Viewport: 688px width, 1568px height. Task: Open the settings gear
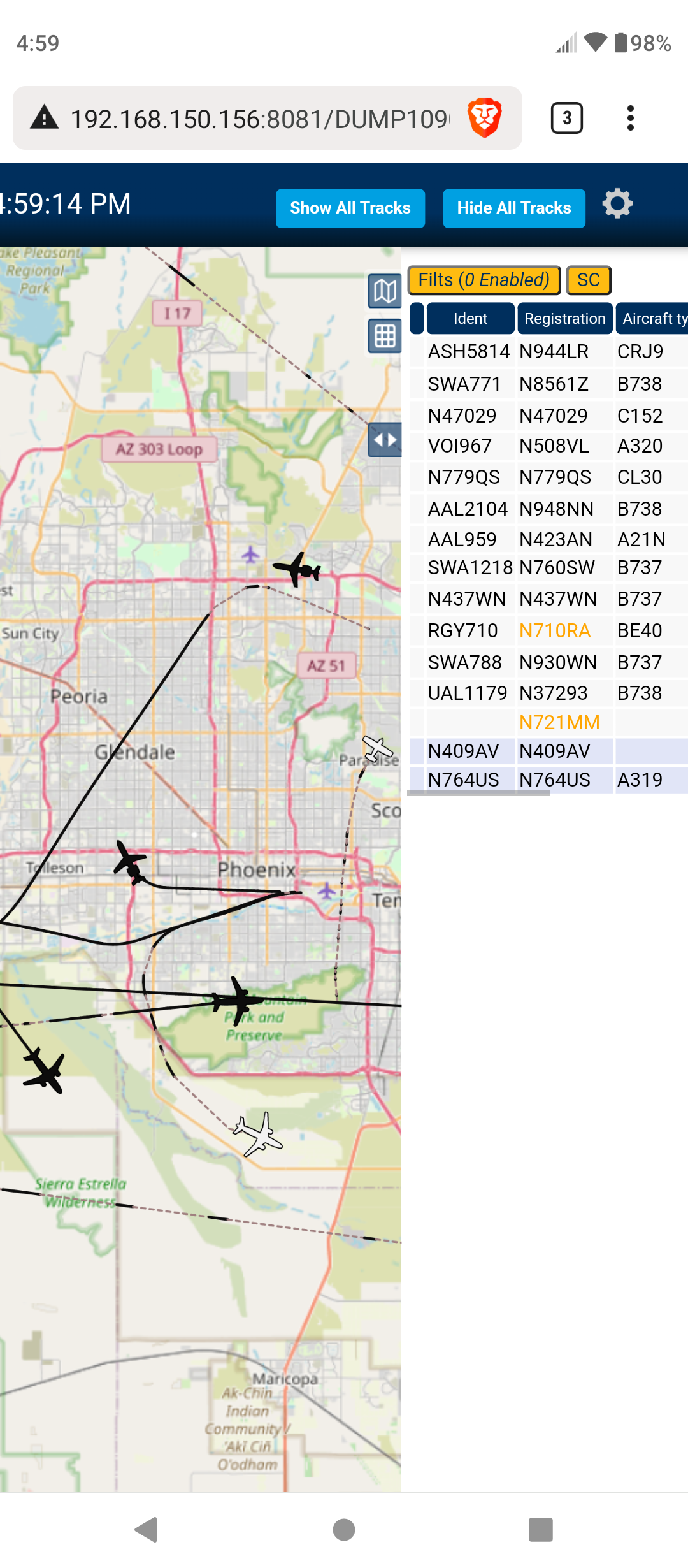click(617, 204)
